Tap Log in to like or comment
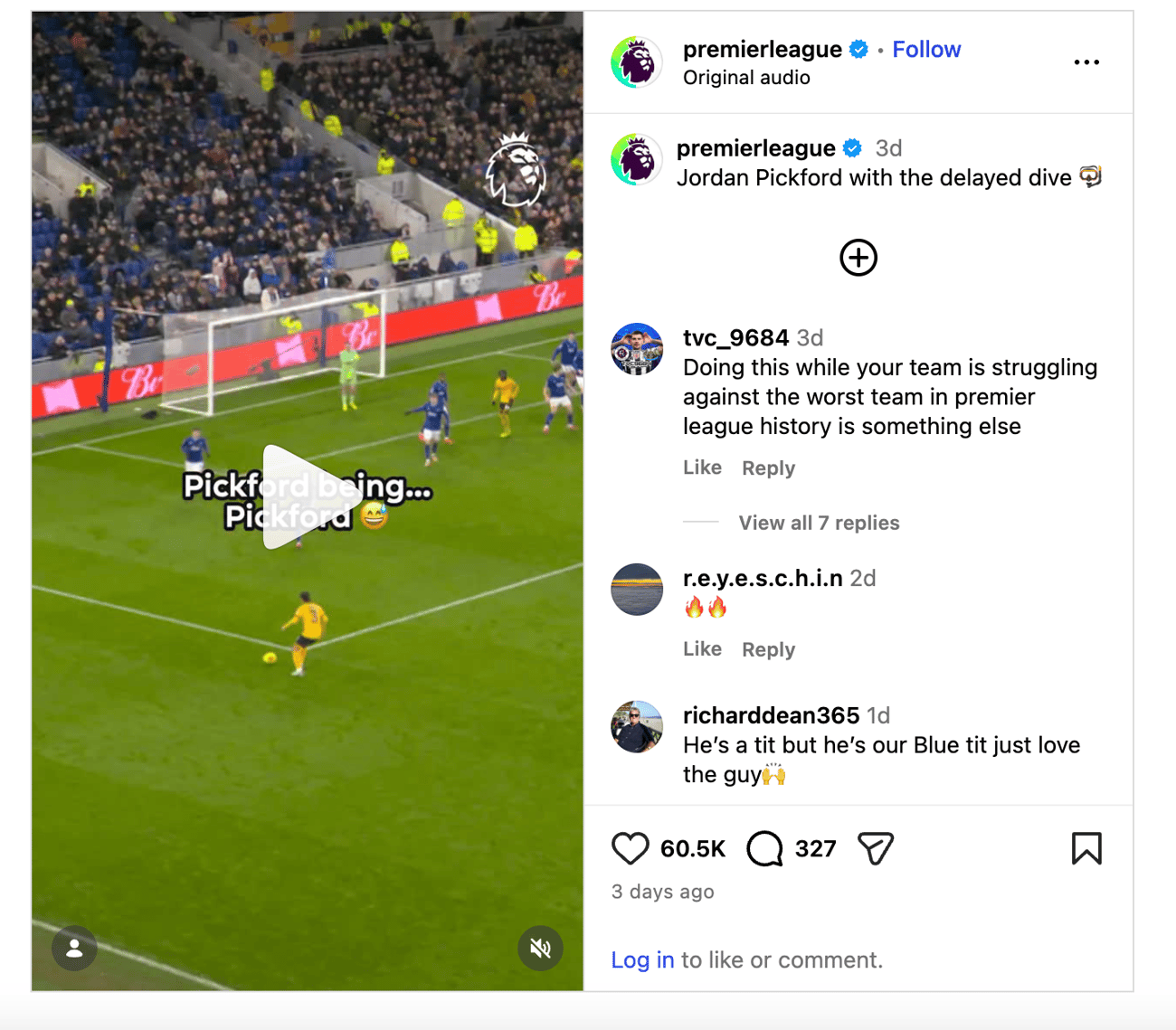The image size is (1176, 1030). pyautogui.click(x=642, y=959)
